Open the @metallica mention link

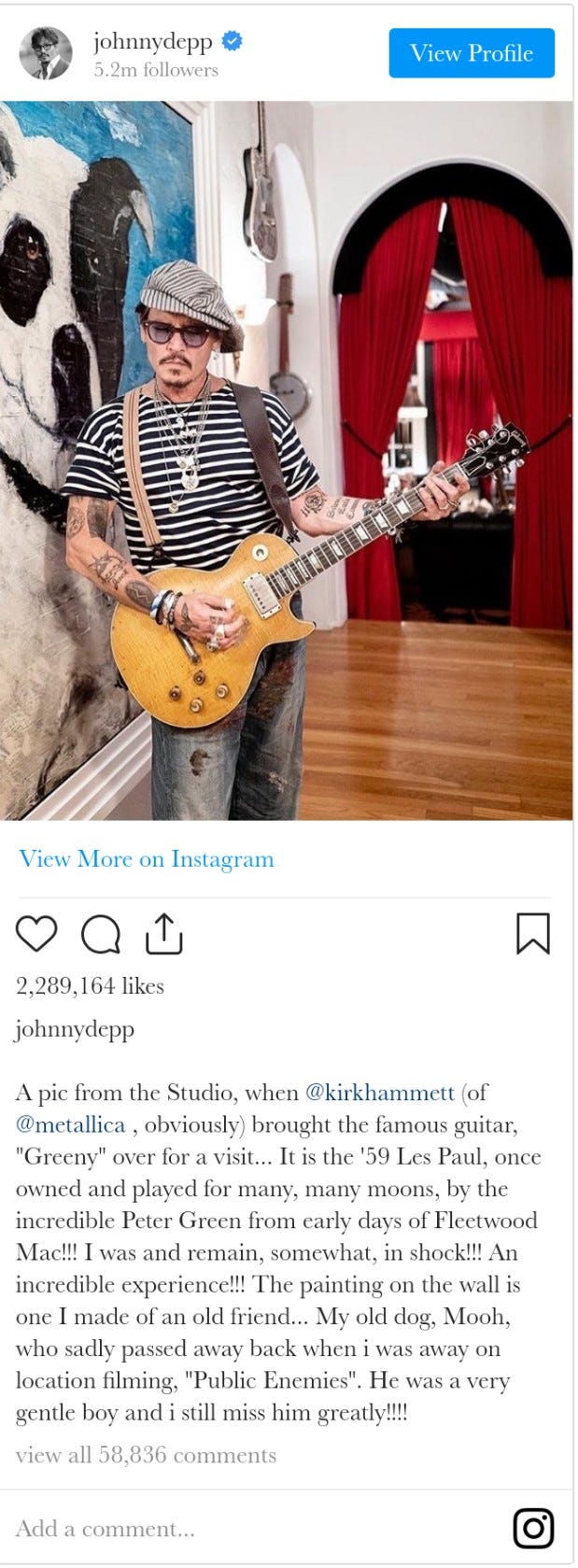click(70, 1123)
